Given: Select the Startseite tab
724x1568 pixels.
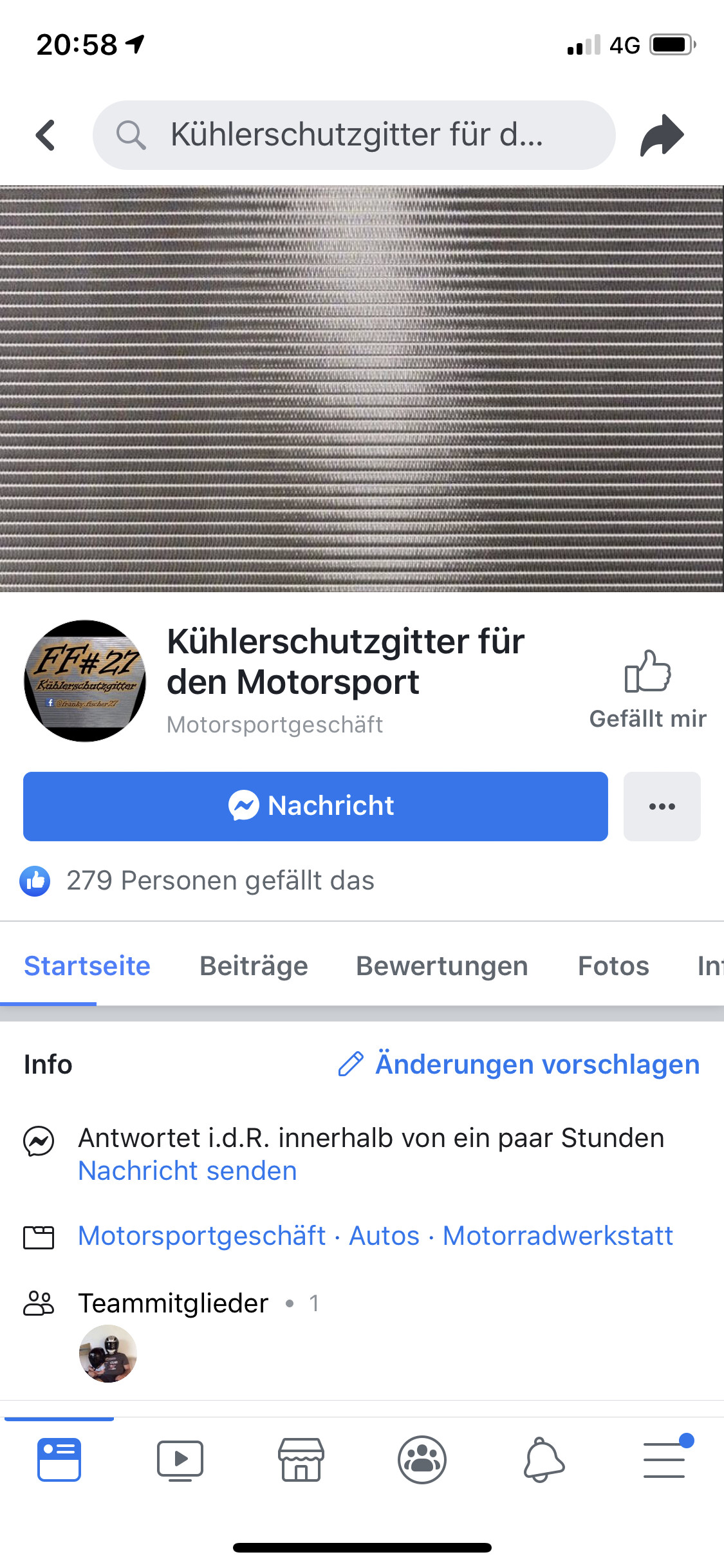Looking at the screenshot, I should point(87,966).
